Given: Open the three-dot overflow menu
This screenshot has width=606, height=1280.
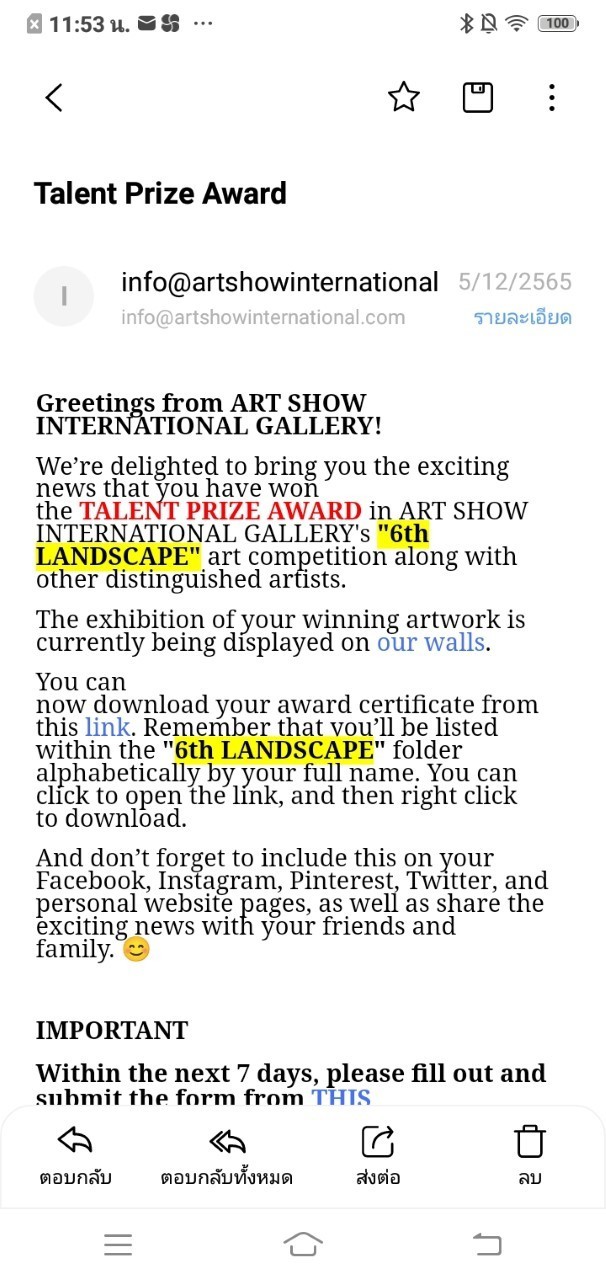Looking at the screenshot, I should [x=552, y=97].
